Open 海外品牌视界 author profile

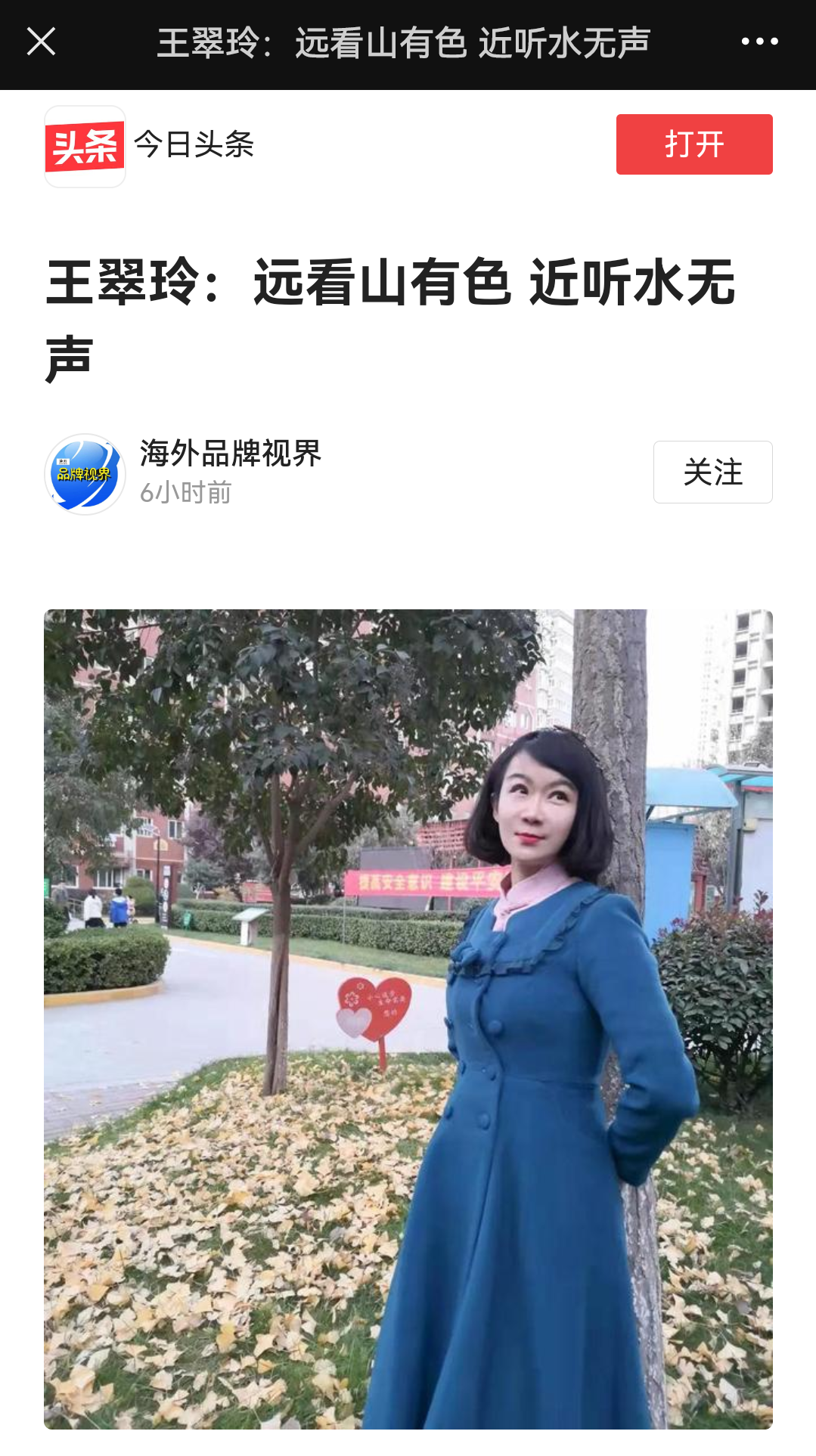pyautogui.click(x=230, y=454)
